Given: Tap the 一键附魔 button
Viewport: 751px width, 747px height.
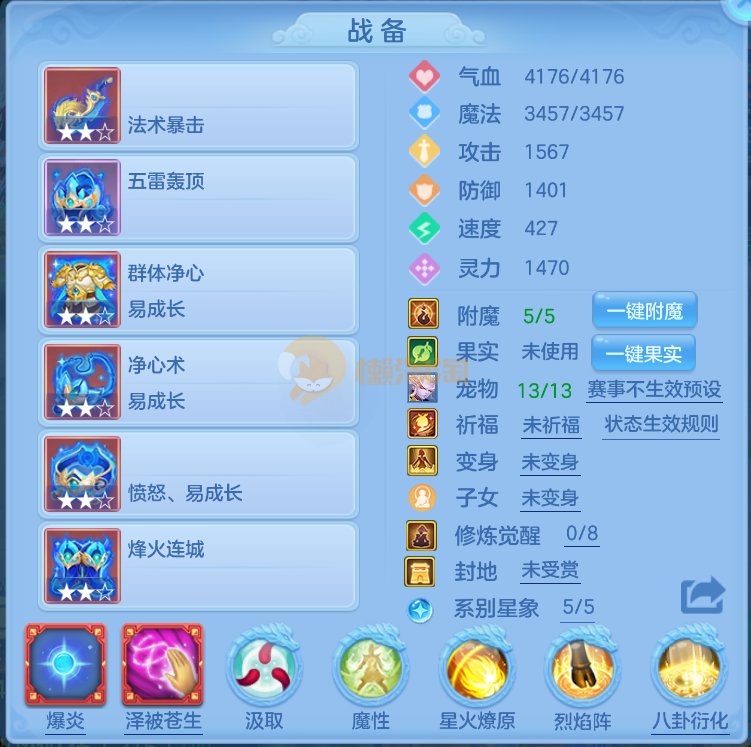Looking at the screenshot, I should click(644, 311).
